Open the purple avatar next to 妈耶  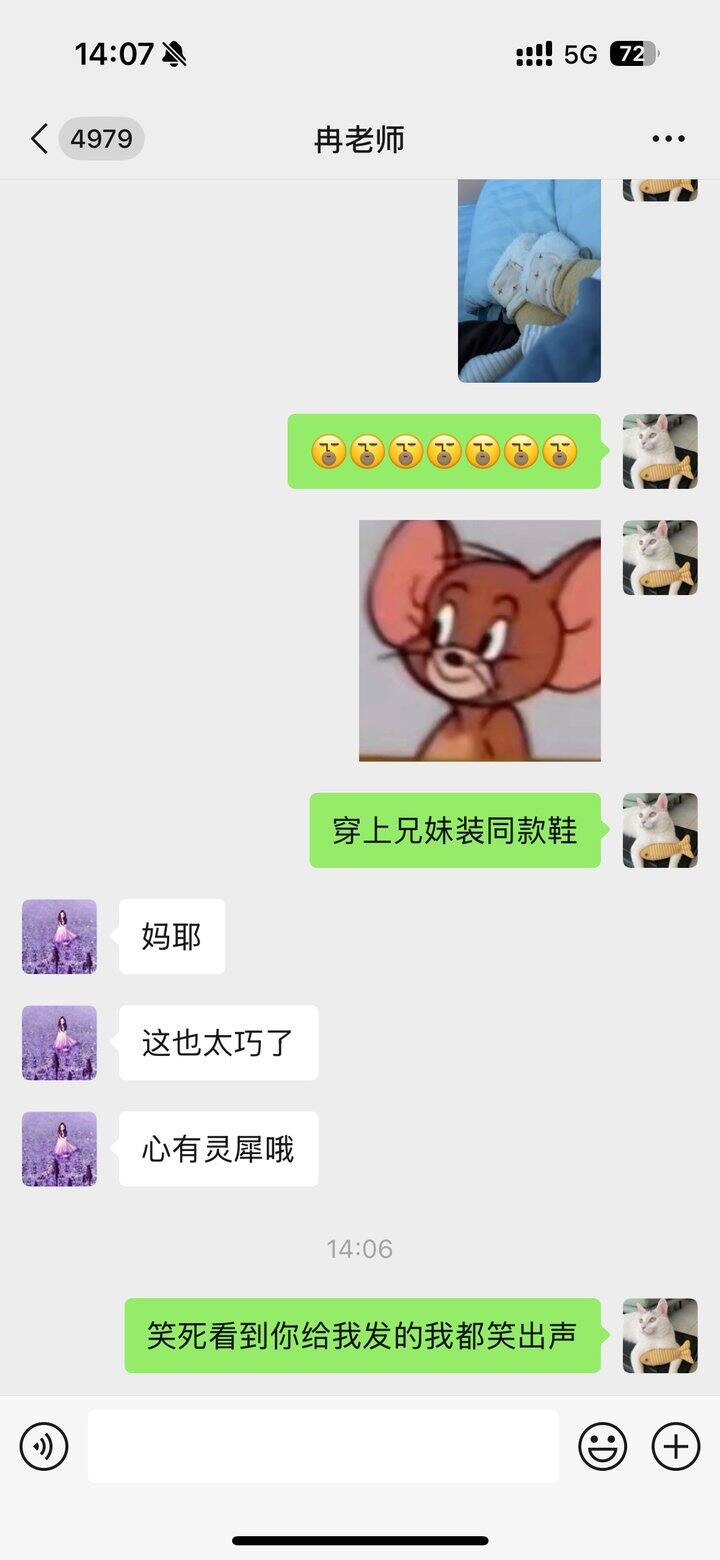coord(60,936)
